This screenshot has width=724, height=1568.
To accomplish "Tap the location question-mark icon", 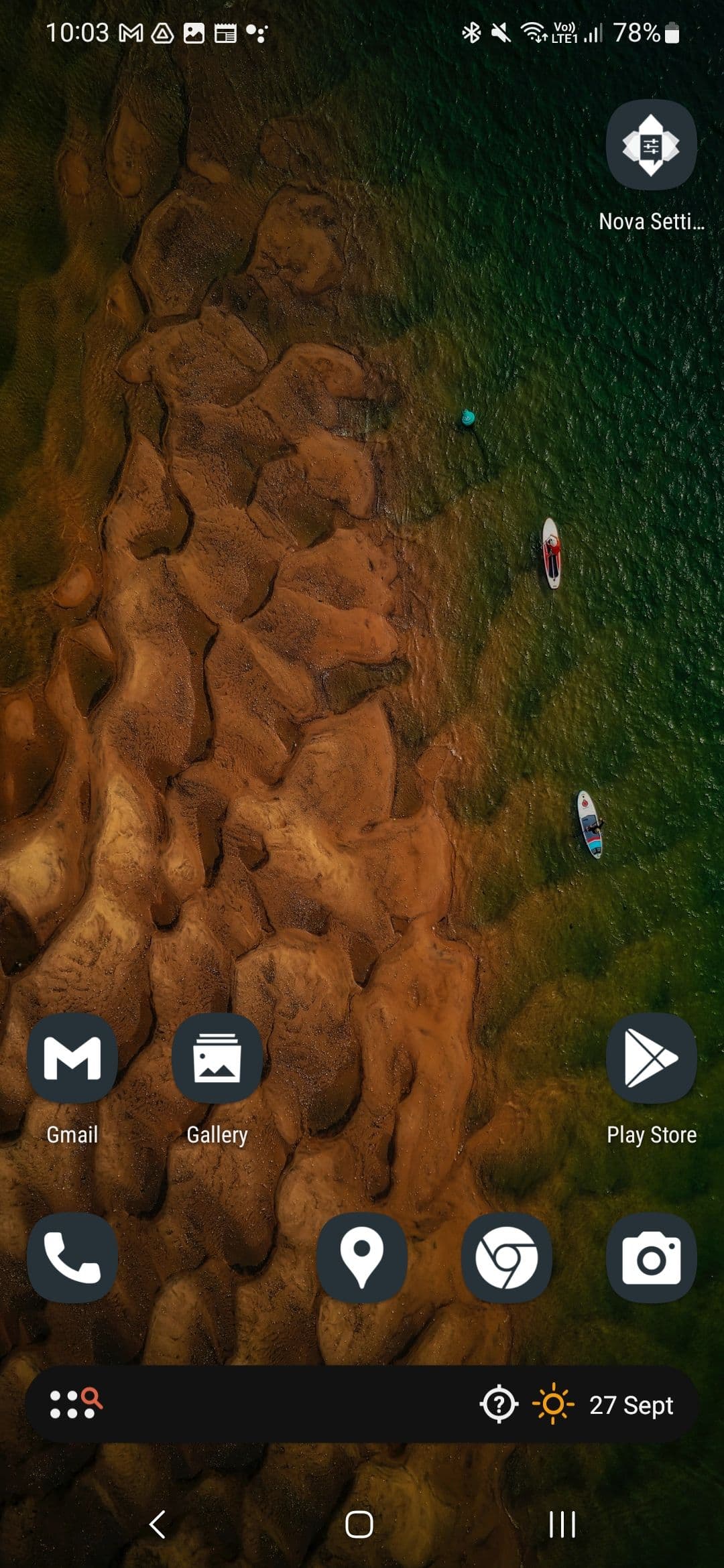I will (499, 1404).
